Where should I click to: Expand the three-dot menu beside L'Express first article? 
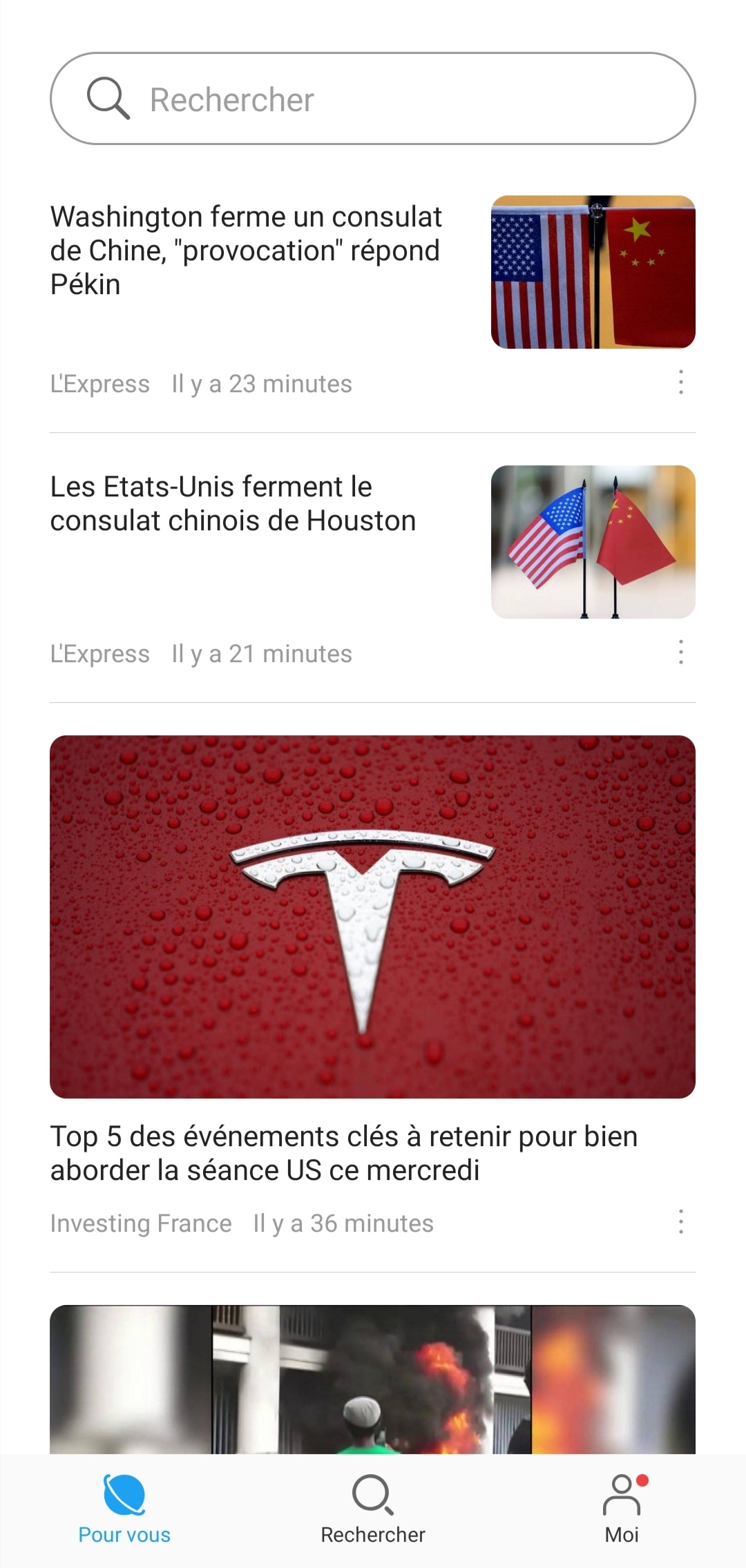pos(680,383)
